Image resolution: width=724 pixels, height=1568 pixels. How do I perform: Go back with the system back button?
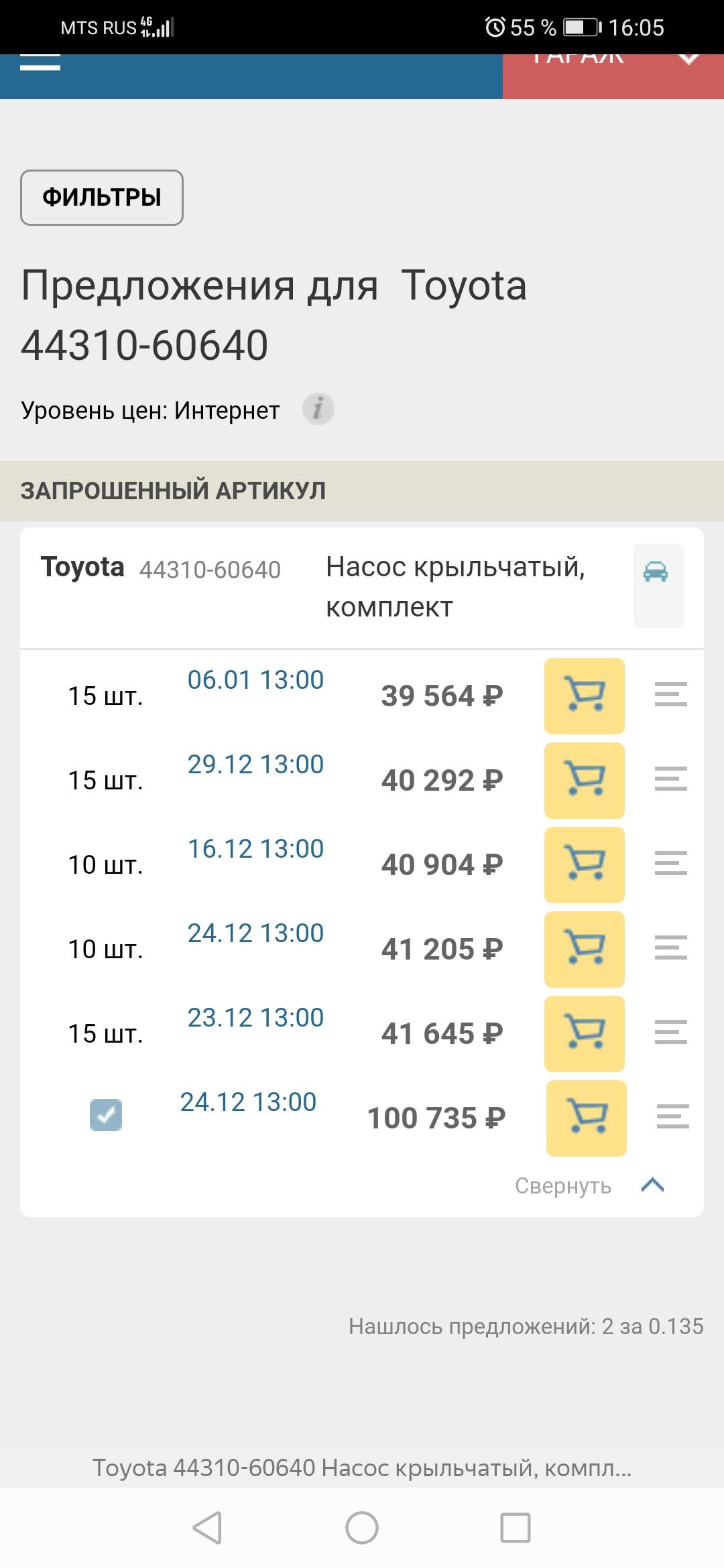tap(207, 1528)
